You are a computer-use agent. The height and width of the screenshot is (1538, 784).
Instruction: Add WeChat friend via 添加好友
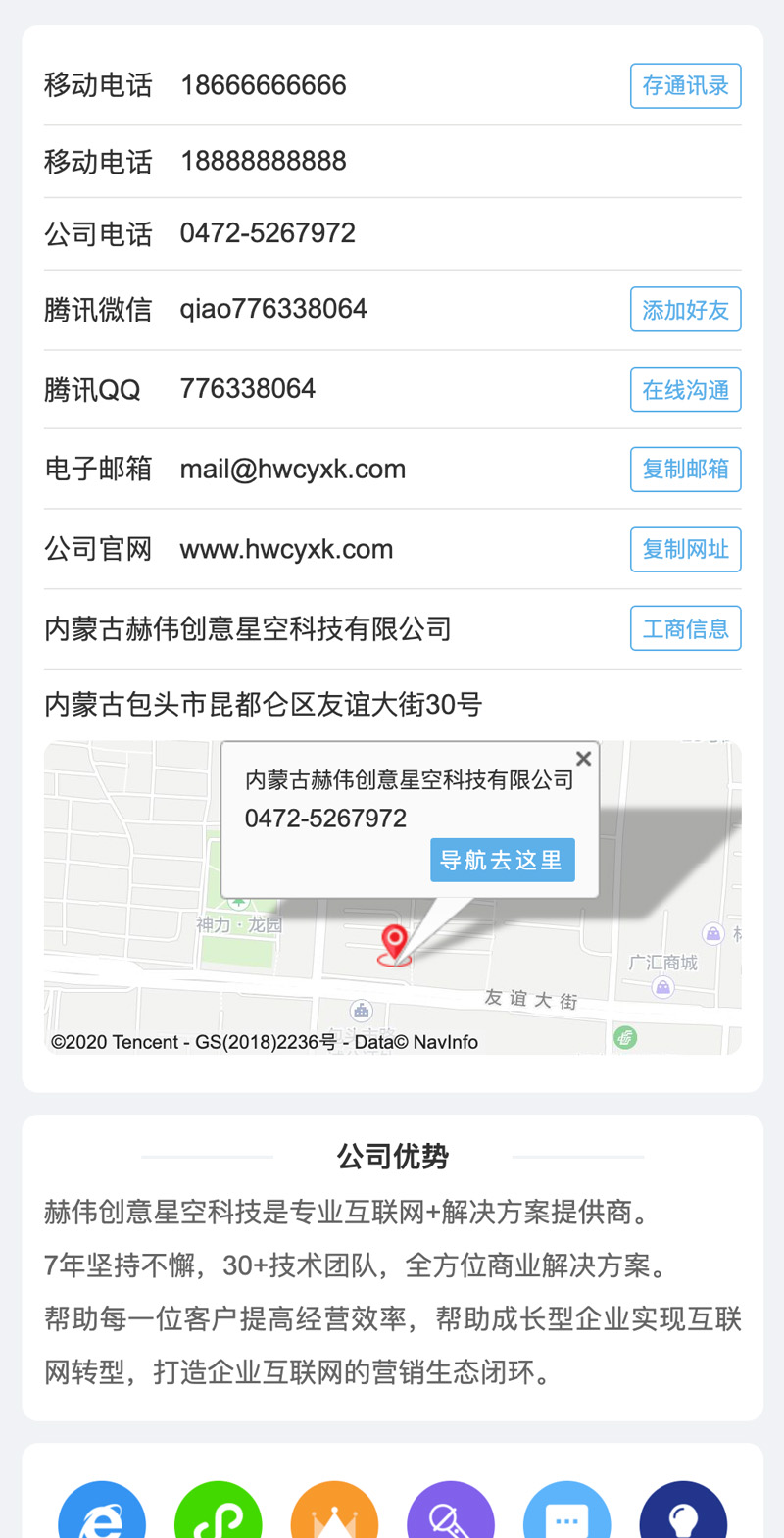[x=685, y=310]
